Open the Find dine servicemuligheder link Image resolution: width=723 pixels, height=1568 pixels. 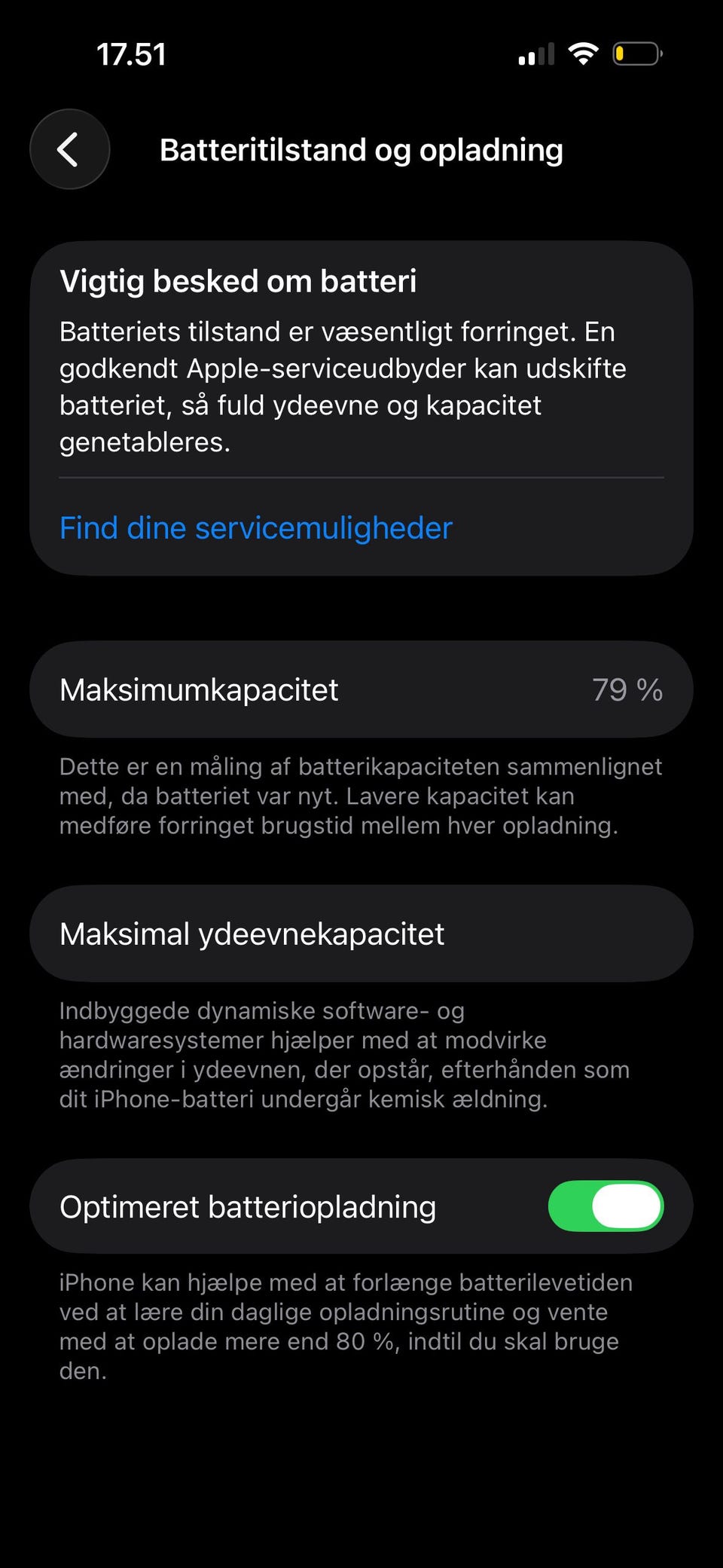(x=256, y=528)
